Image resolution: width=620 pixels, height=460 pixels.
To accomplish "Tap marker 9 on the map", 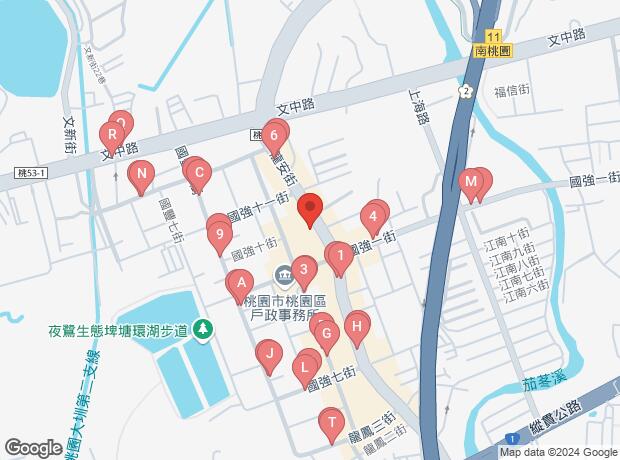I will (x=220, y=236).
